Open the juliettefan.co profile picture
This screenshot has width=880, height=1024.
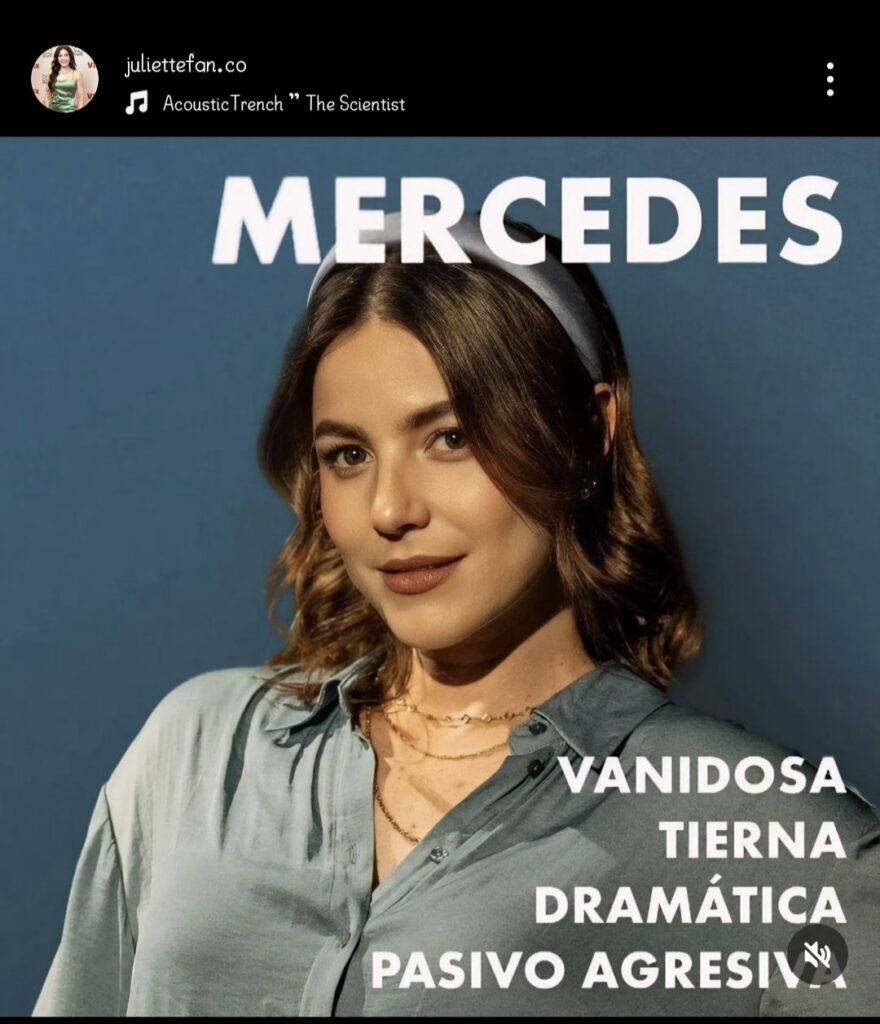65,78
